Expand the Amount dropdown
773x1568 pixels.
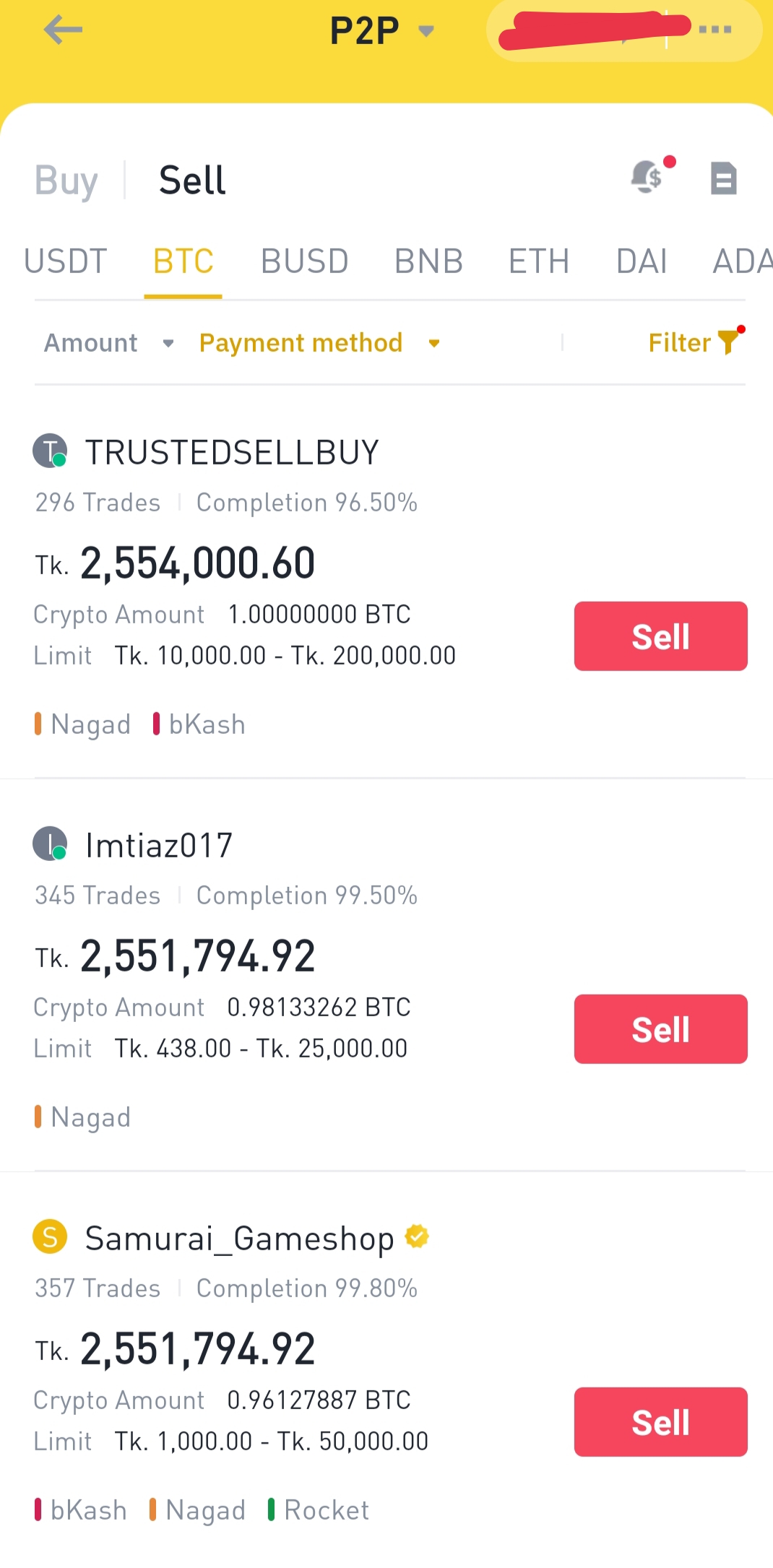point(109,343)
